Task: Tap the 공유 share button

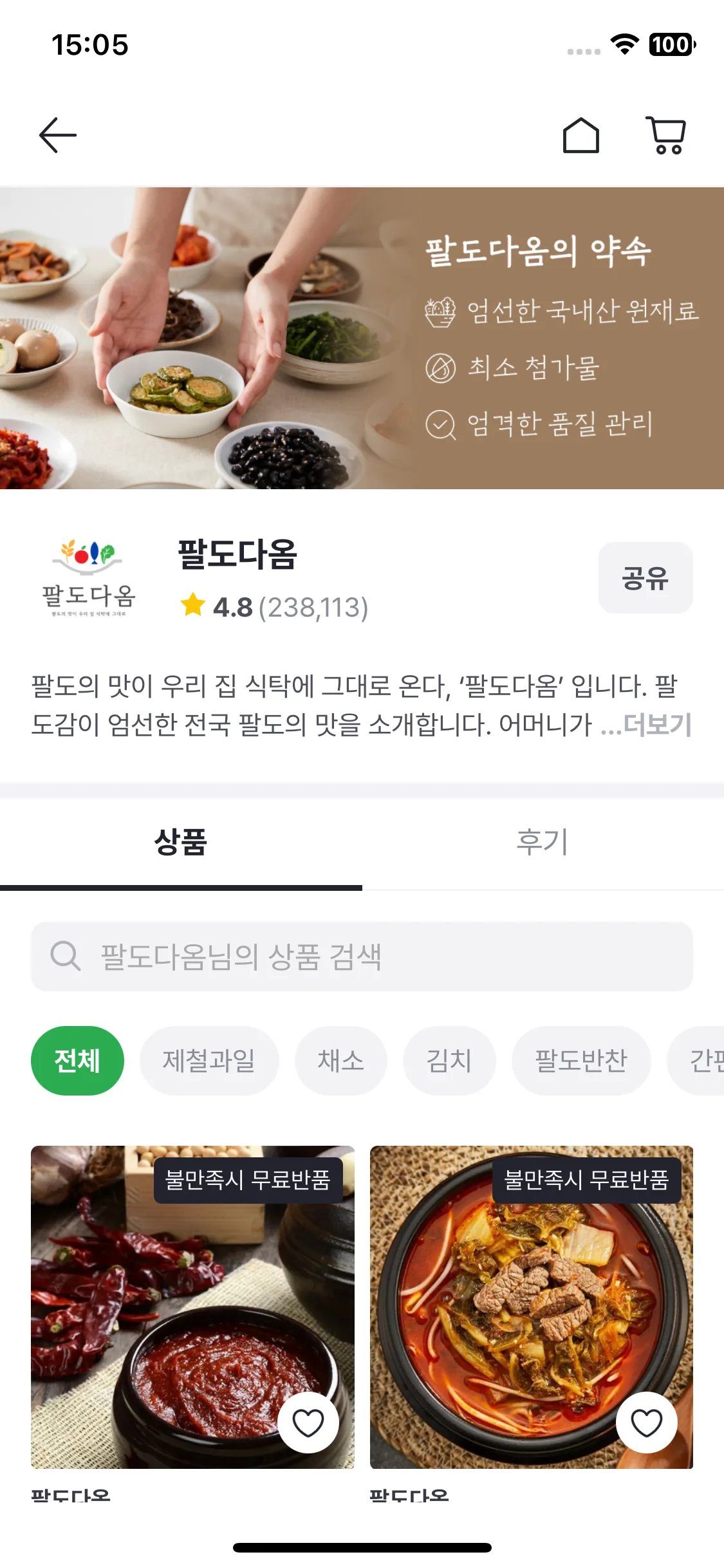Action: click(645, 578)
